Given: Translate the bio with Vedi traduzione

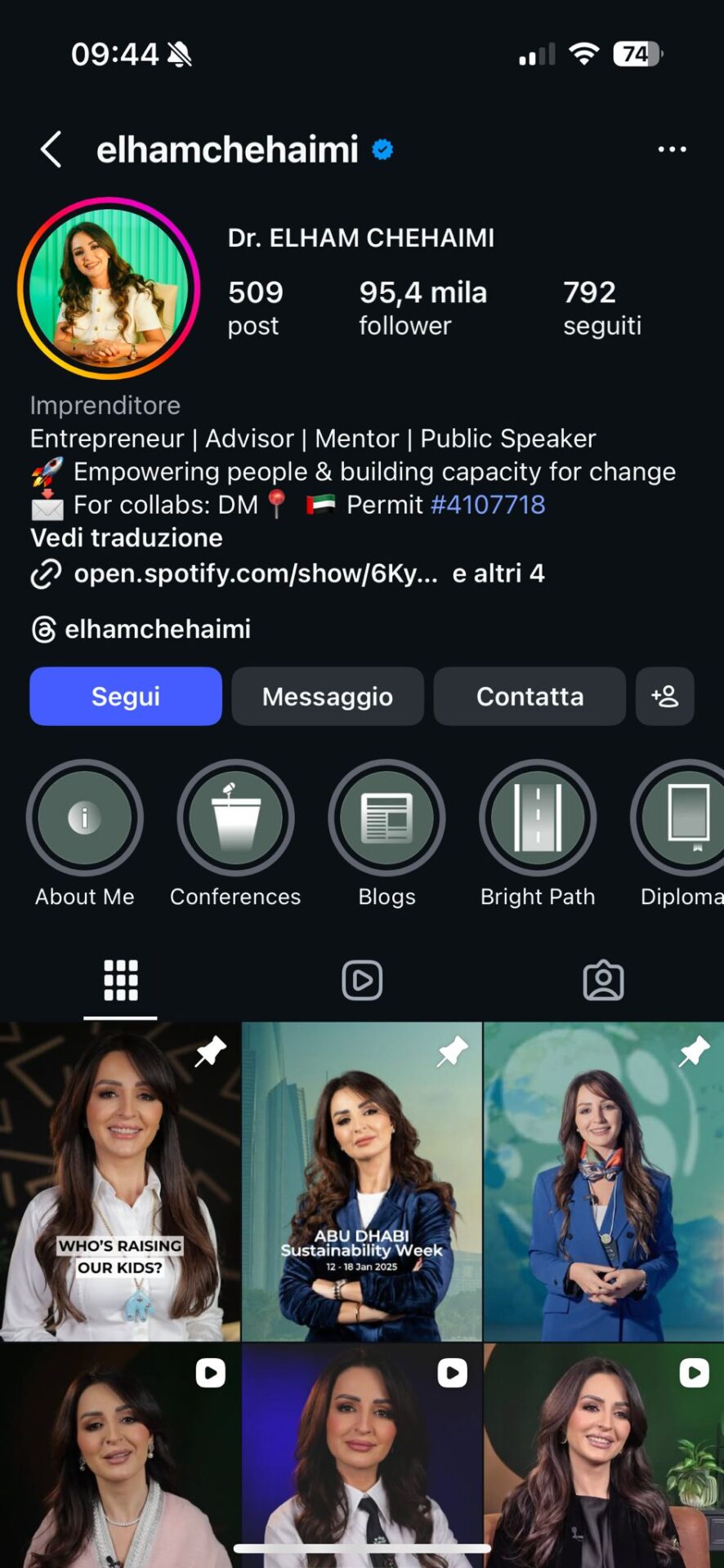Looking at the screenshot, I should coord(127,538).
